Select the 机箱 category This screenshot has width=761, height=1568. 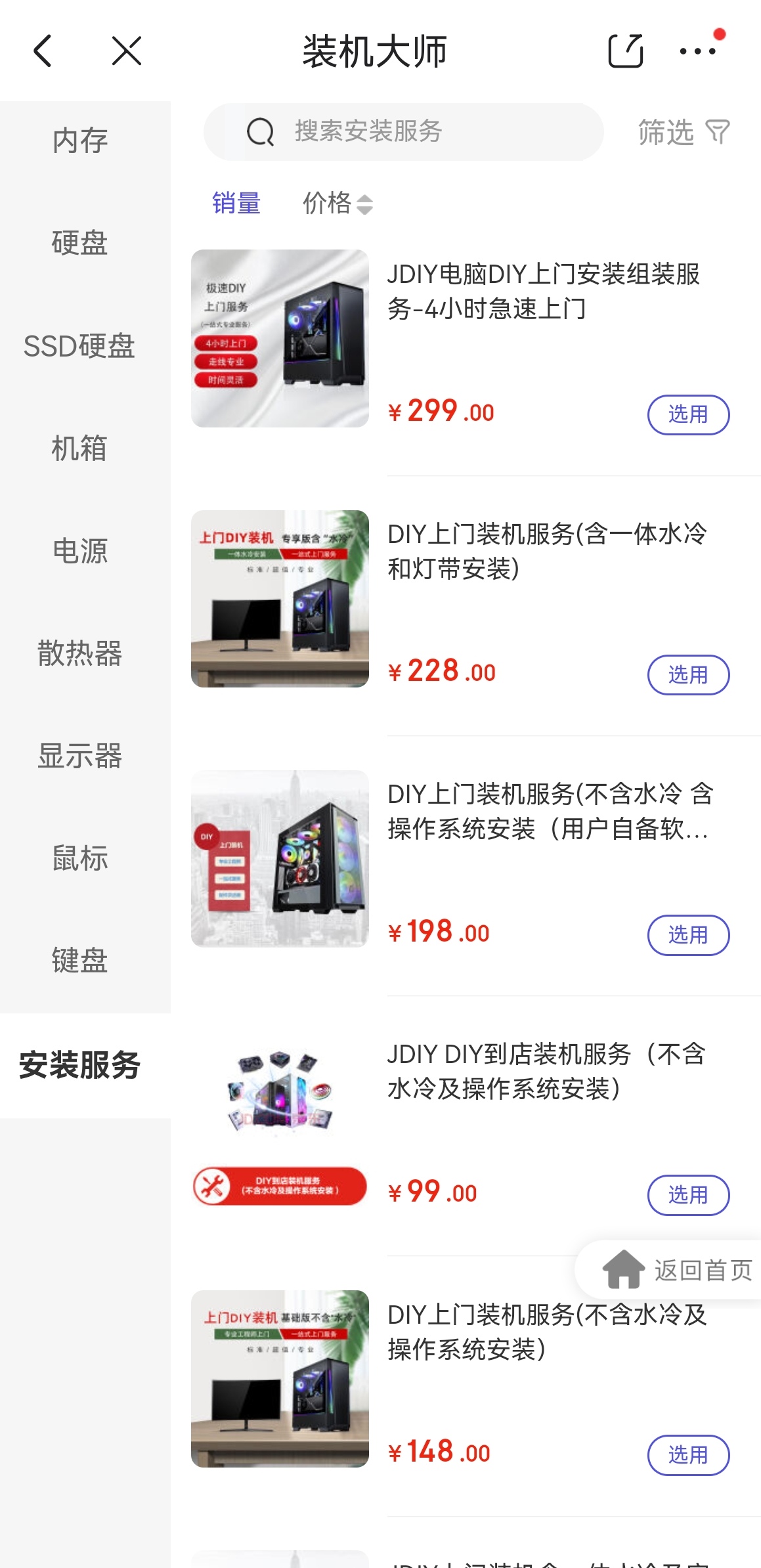click(79, 448)
